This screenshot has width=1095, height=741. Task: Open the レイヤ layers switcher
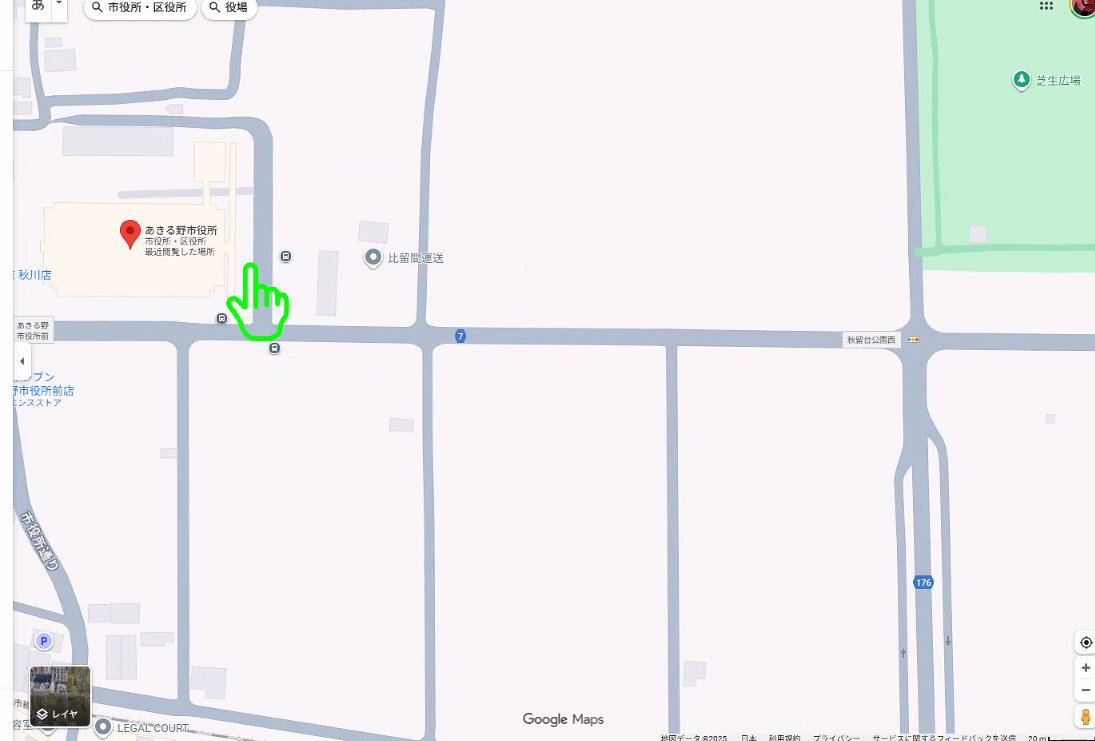click(x=60, y=696)
